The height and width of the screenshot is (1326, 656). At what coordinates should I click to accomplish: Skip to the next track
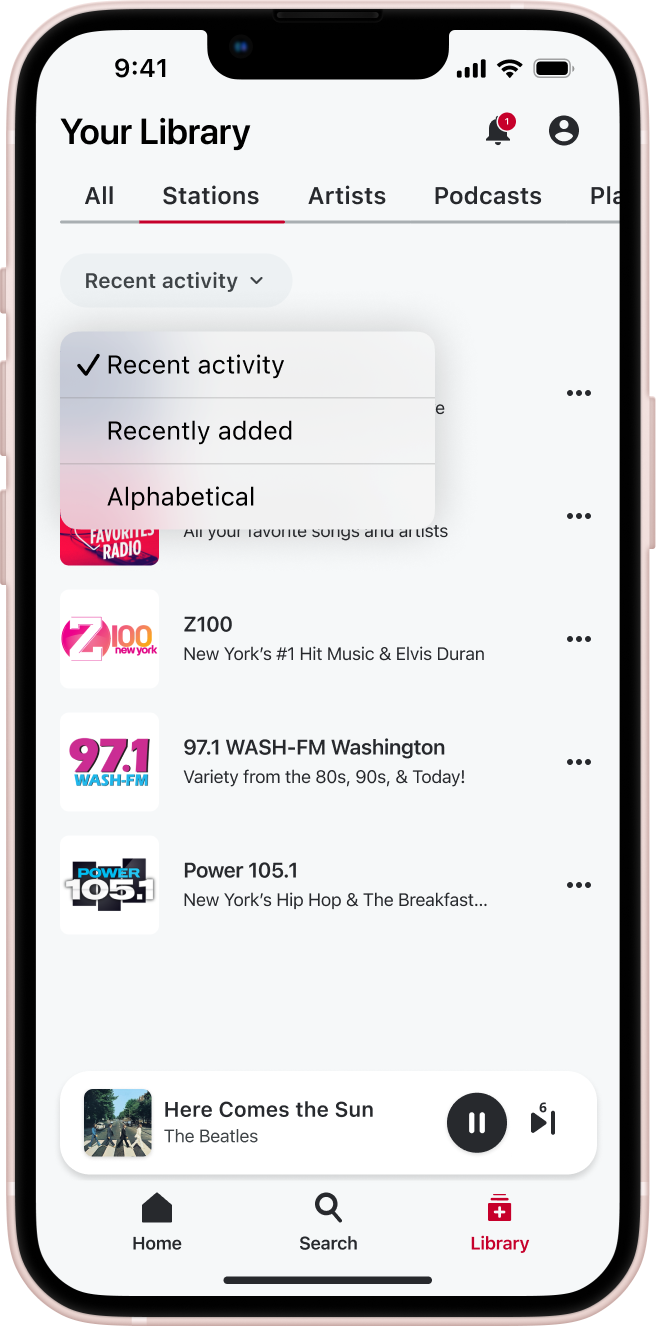click(543, 1122)
